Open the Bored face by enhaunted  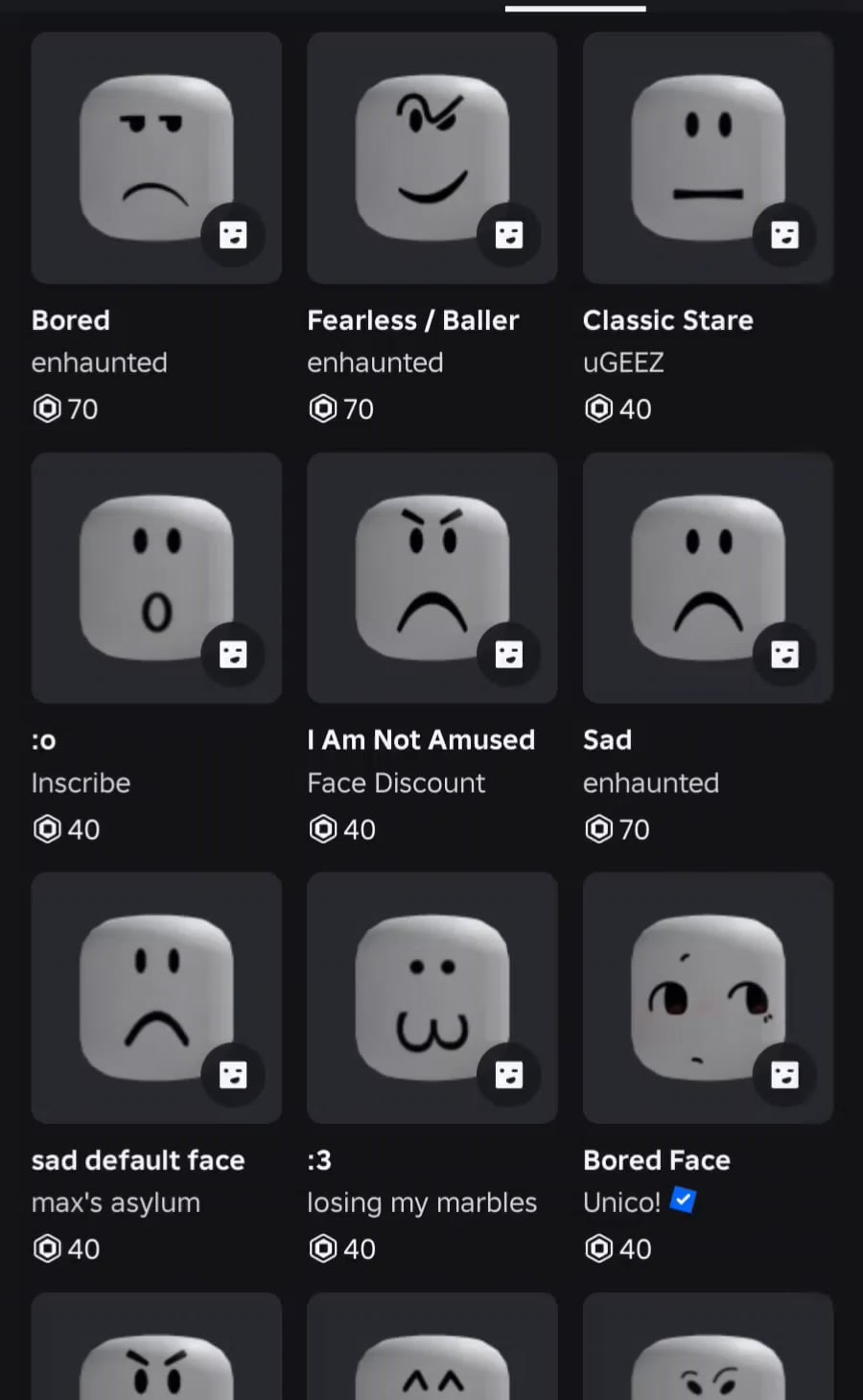(x=156, y=158)
